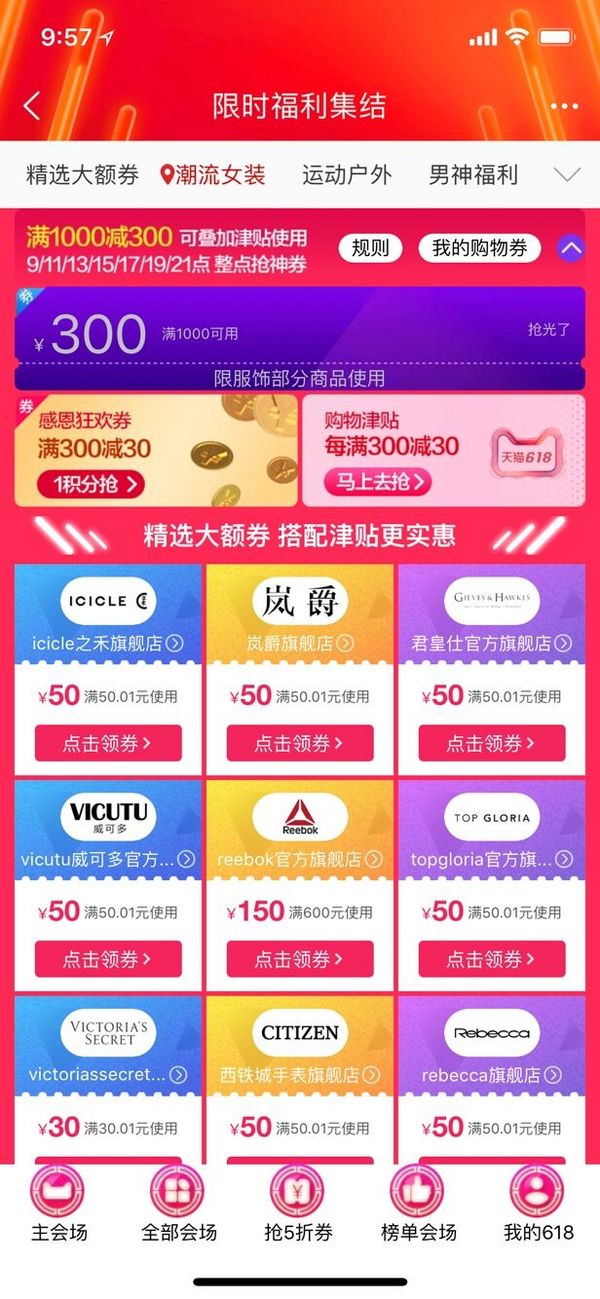Tap 马上去抢 on 购物津贴 card
600x1299 pixels.
pos(382,482)
